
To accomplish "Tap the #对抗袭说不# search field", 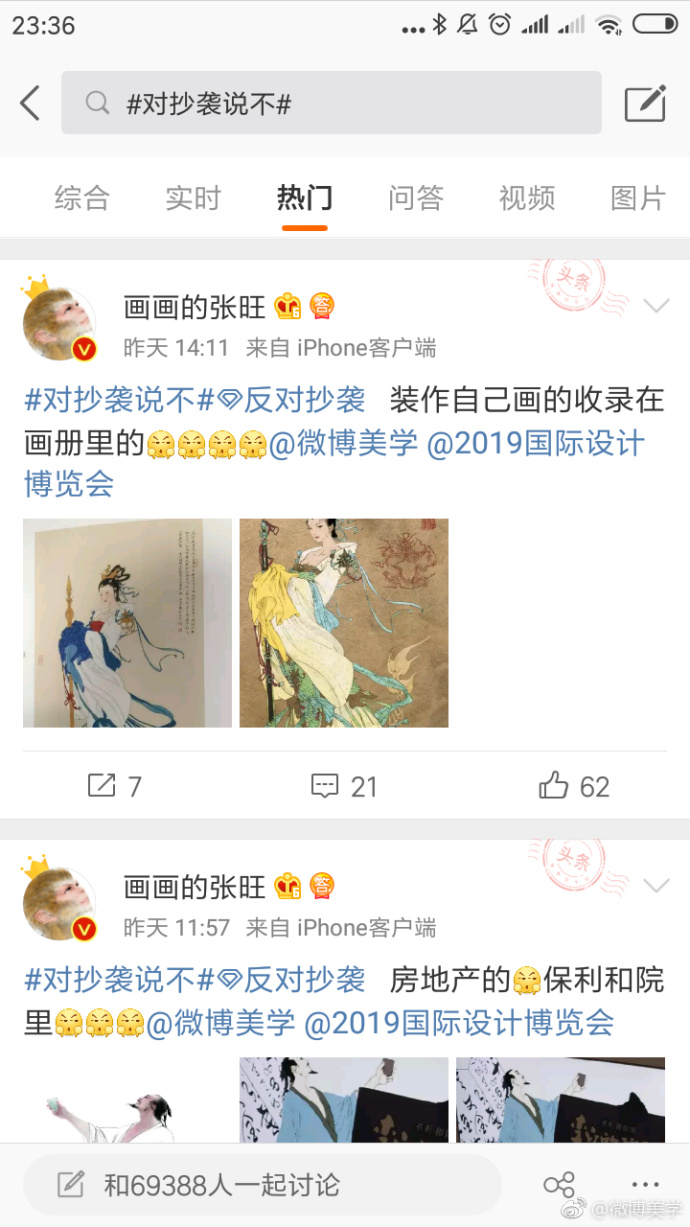I will point(331,103).
